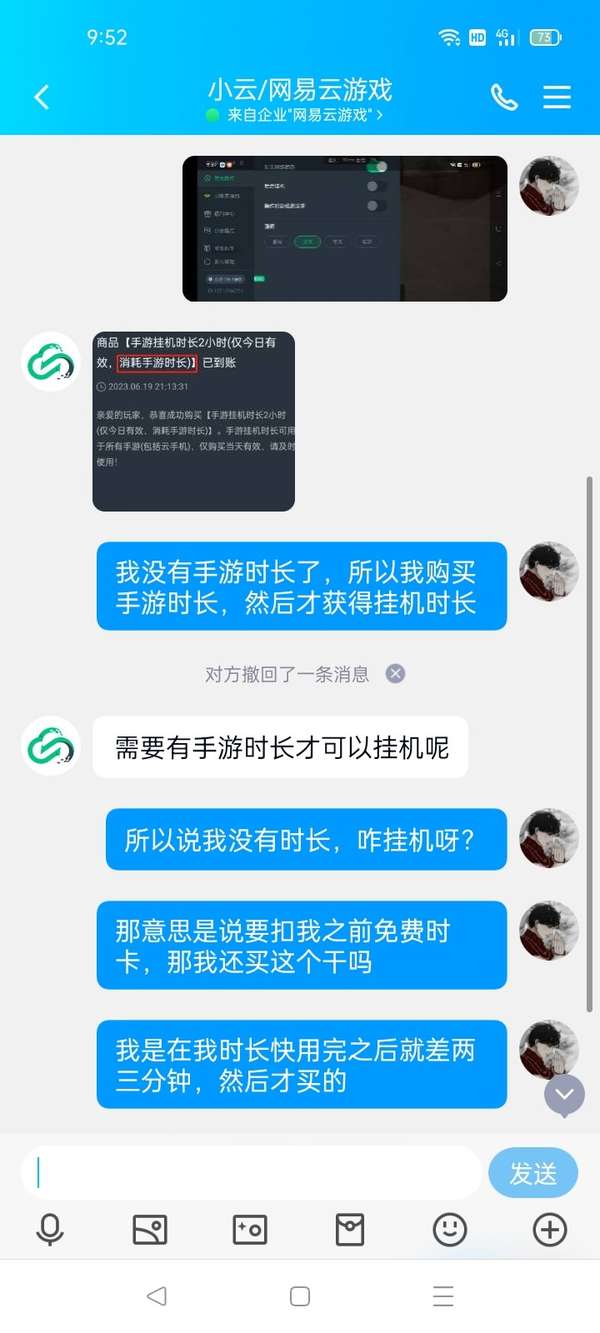Image resolution: width=600 pixels, height=1333 pixels.
Task: Tap 发送 to send the message
Action: pos(534,1173)
